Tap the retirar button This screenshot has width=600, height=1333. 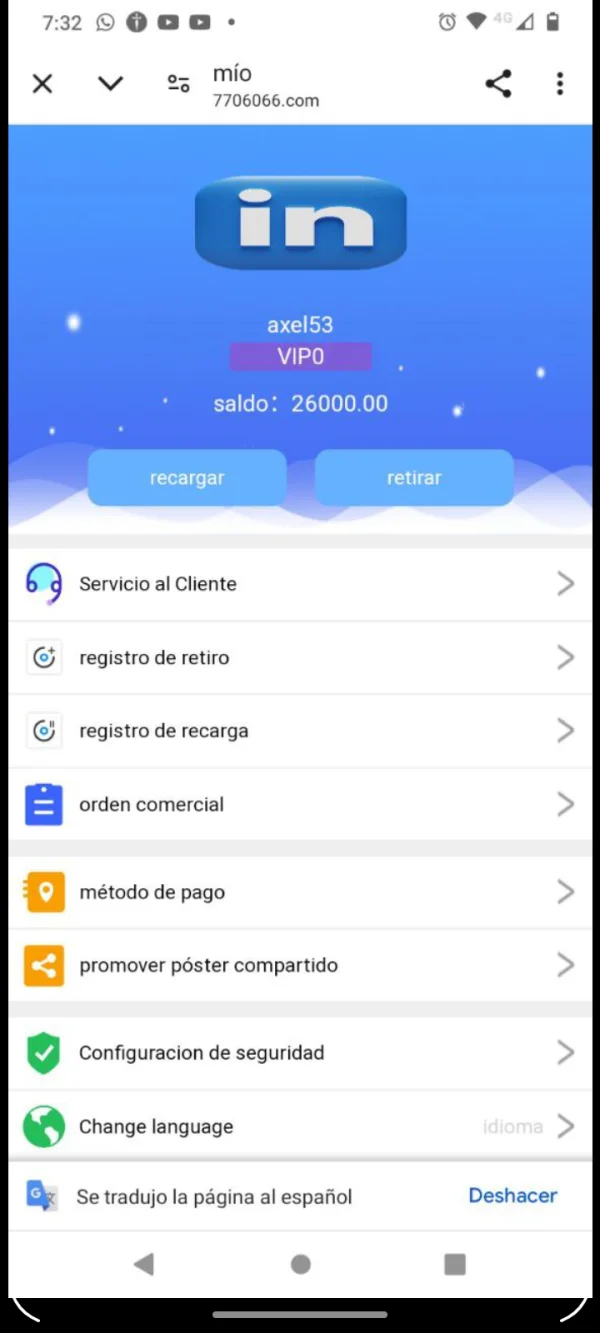click(414, 478)
